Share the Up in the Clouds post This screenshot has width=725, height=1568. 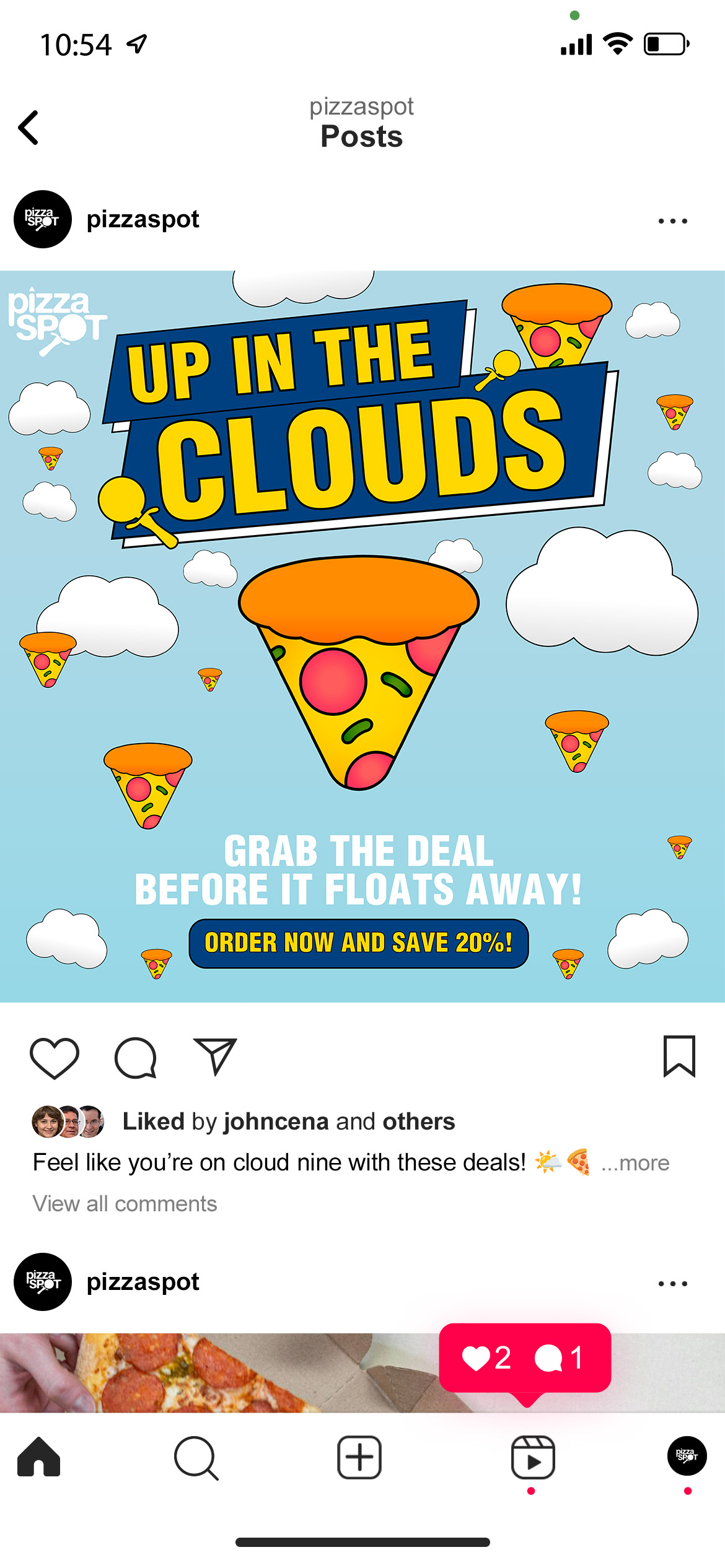(x=215, y=1056)
